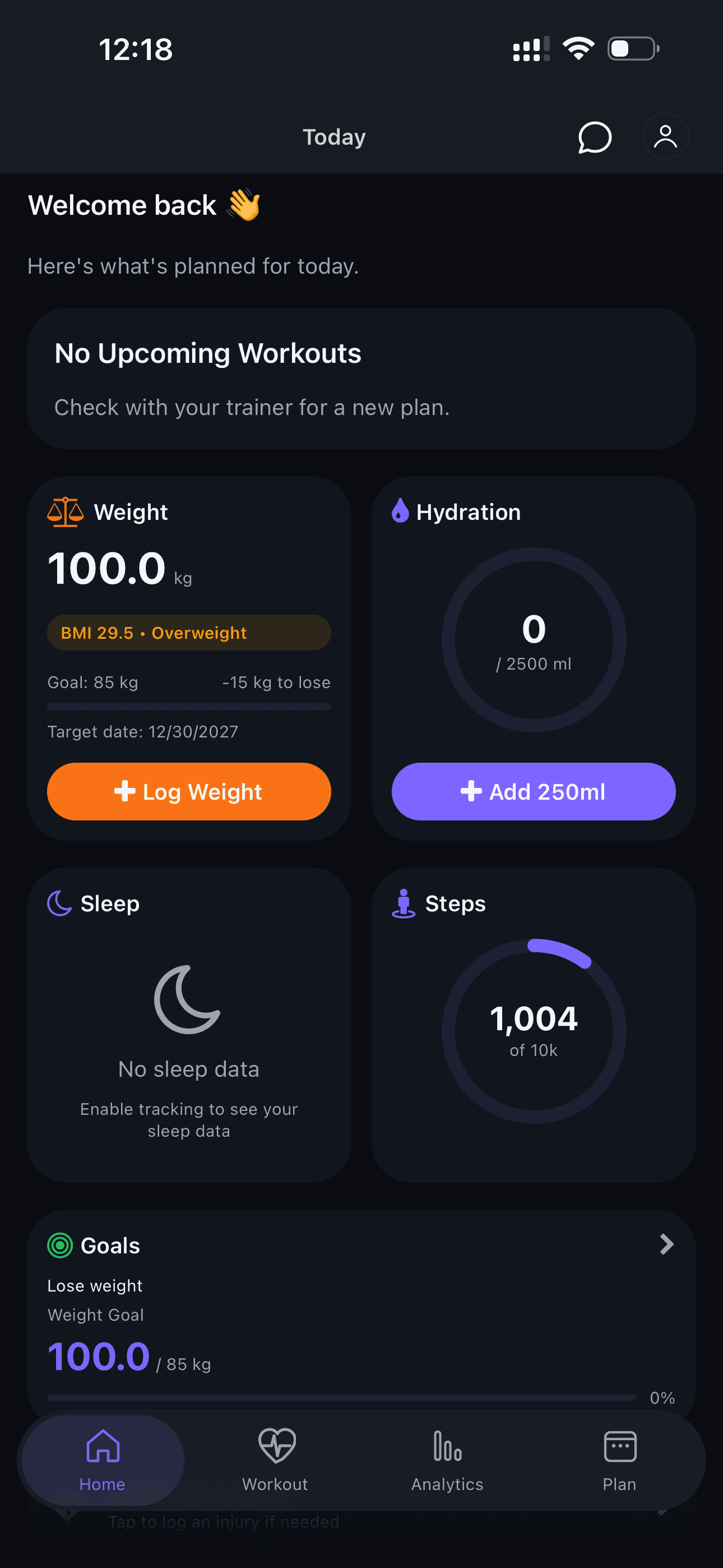Viewport: 723px width, 1568px height.
Task: Click the Goals target icon
Action: point(59,1246)
